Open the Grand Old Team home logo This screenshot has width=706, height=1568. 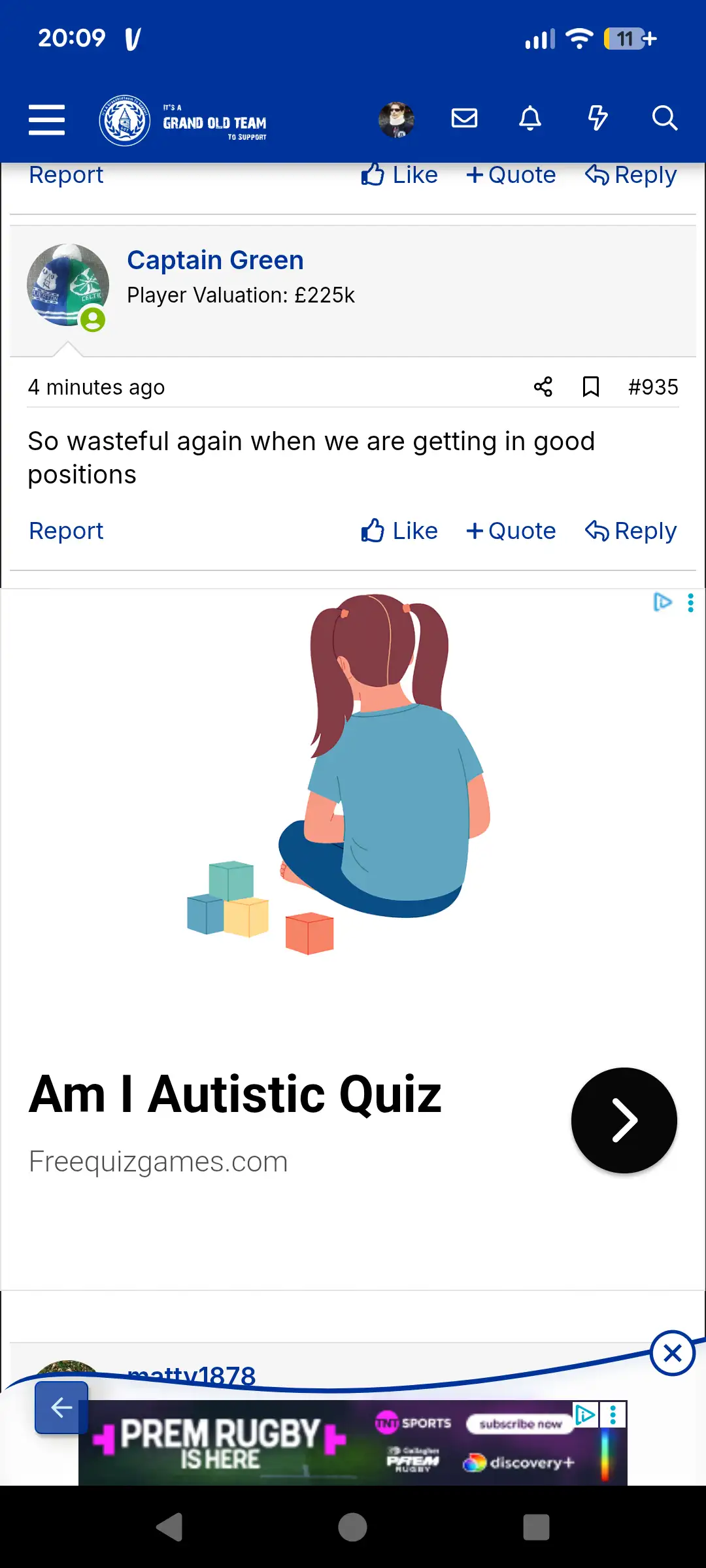(183, 121)
